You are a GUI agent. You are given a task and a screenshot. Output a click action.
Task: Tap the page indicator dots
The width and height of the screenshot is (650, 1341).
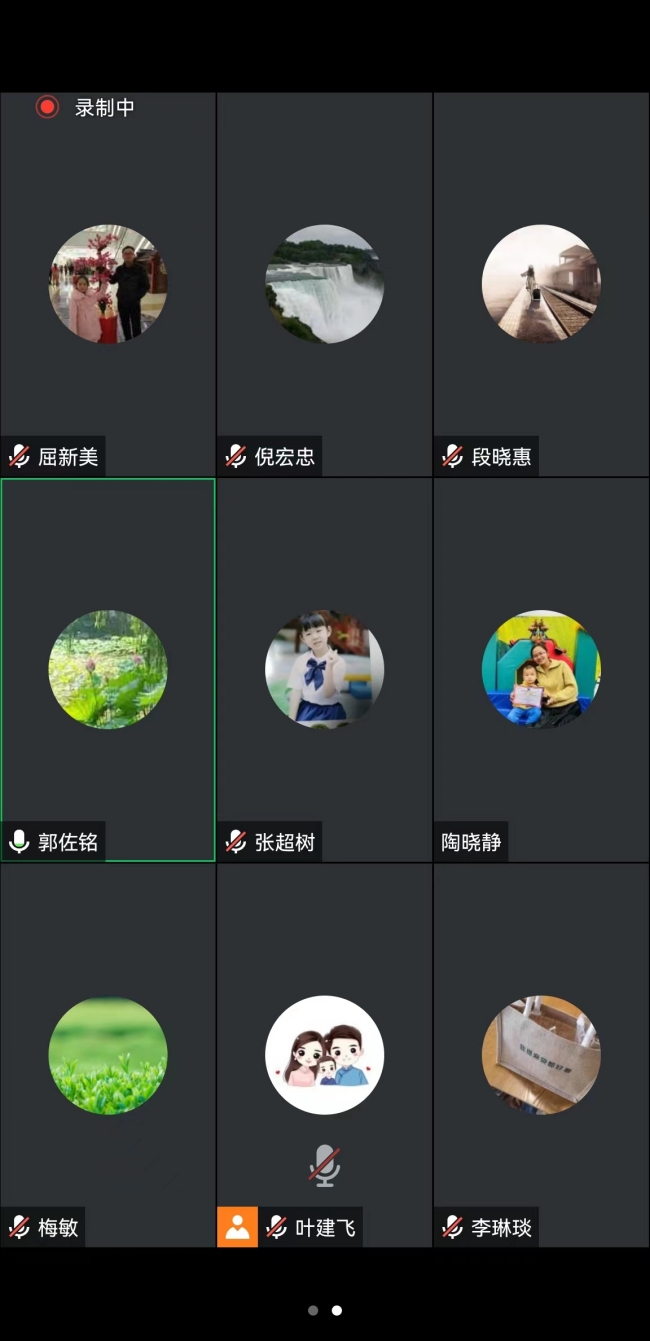coord(325,1310)
